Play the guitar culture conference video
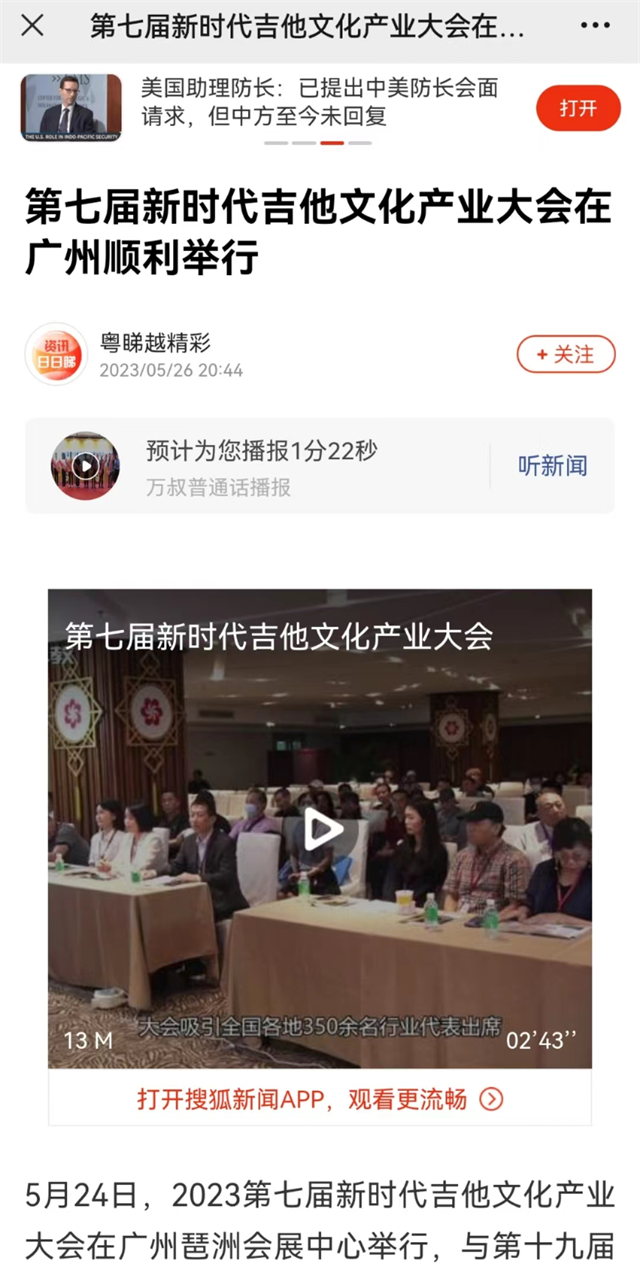The image size is (640, 1269). (x=320, y=829)
